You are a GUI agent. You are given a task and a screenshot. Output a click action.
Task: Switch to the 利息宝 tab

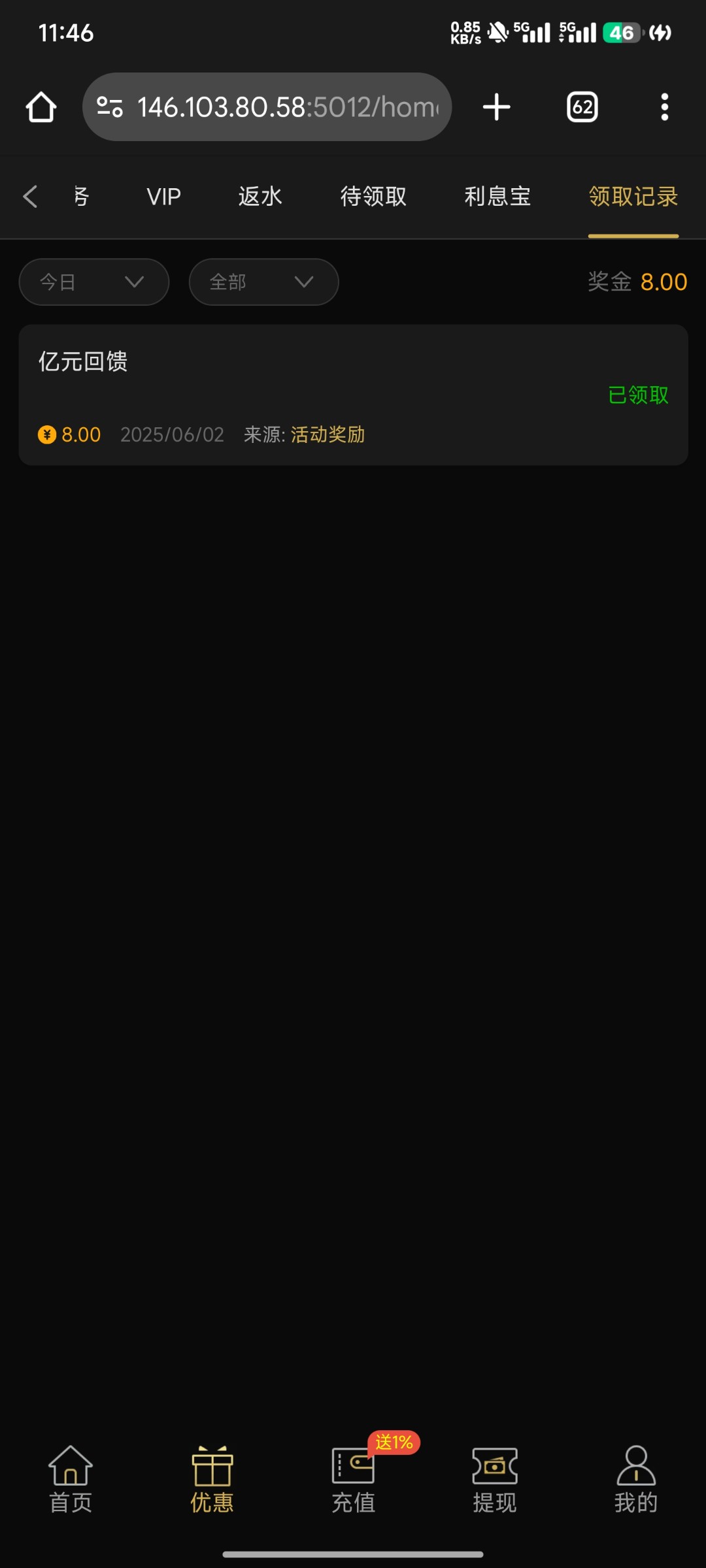tap(497, 196)
